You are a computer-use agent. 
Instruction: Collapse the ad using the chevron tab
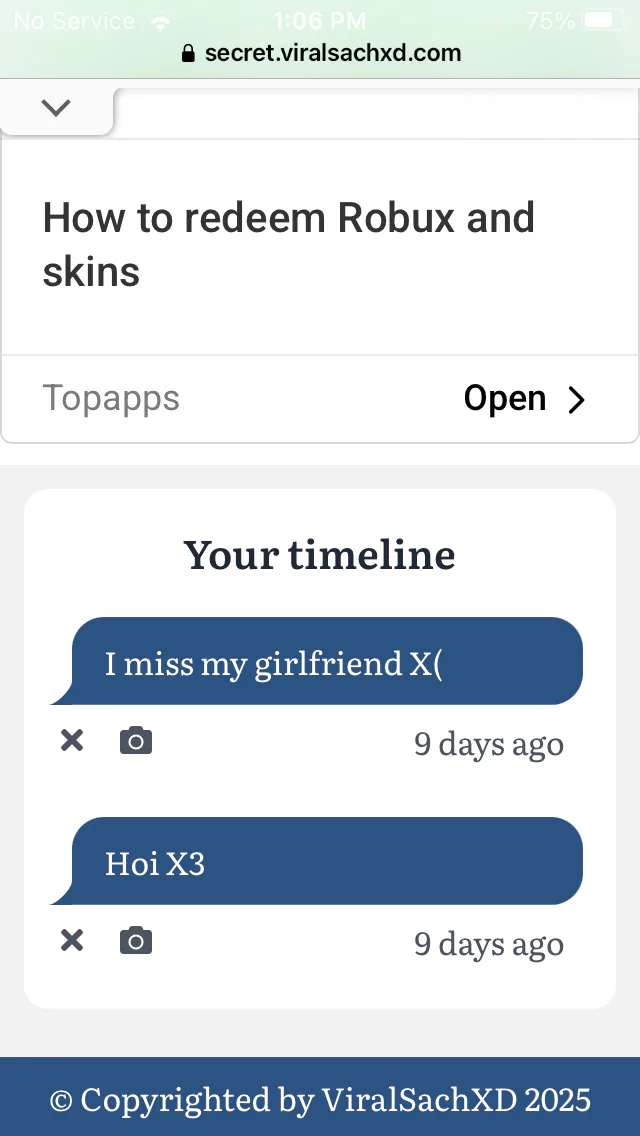pyautogui.click(x=57, y=108)
